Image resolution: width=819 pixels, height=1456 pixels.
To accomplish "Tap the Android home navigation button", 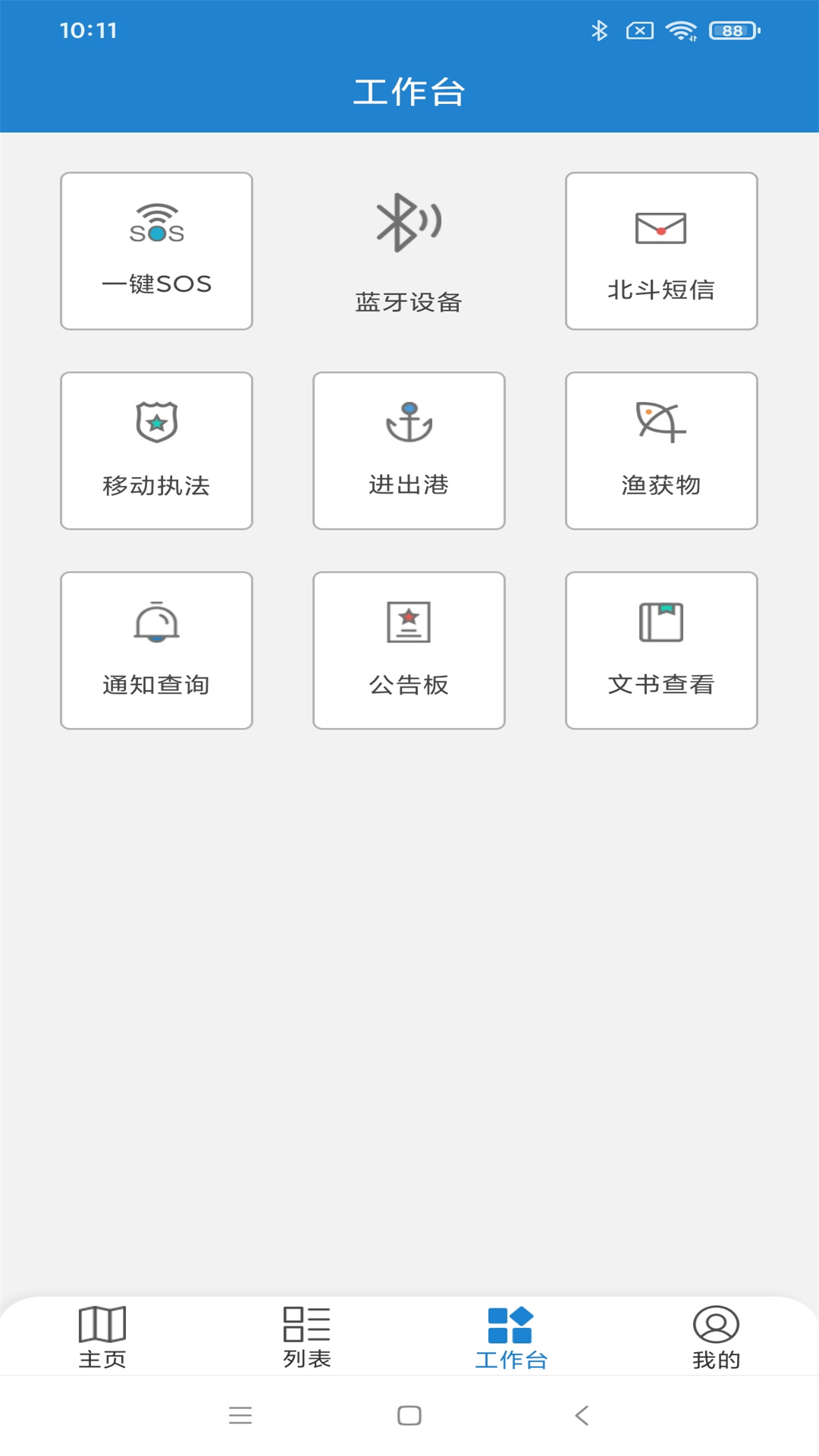I will (409, 1415).
